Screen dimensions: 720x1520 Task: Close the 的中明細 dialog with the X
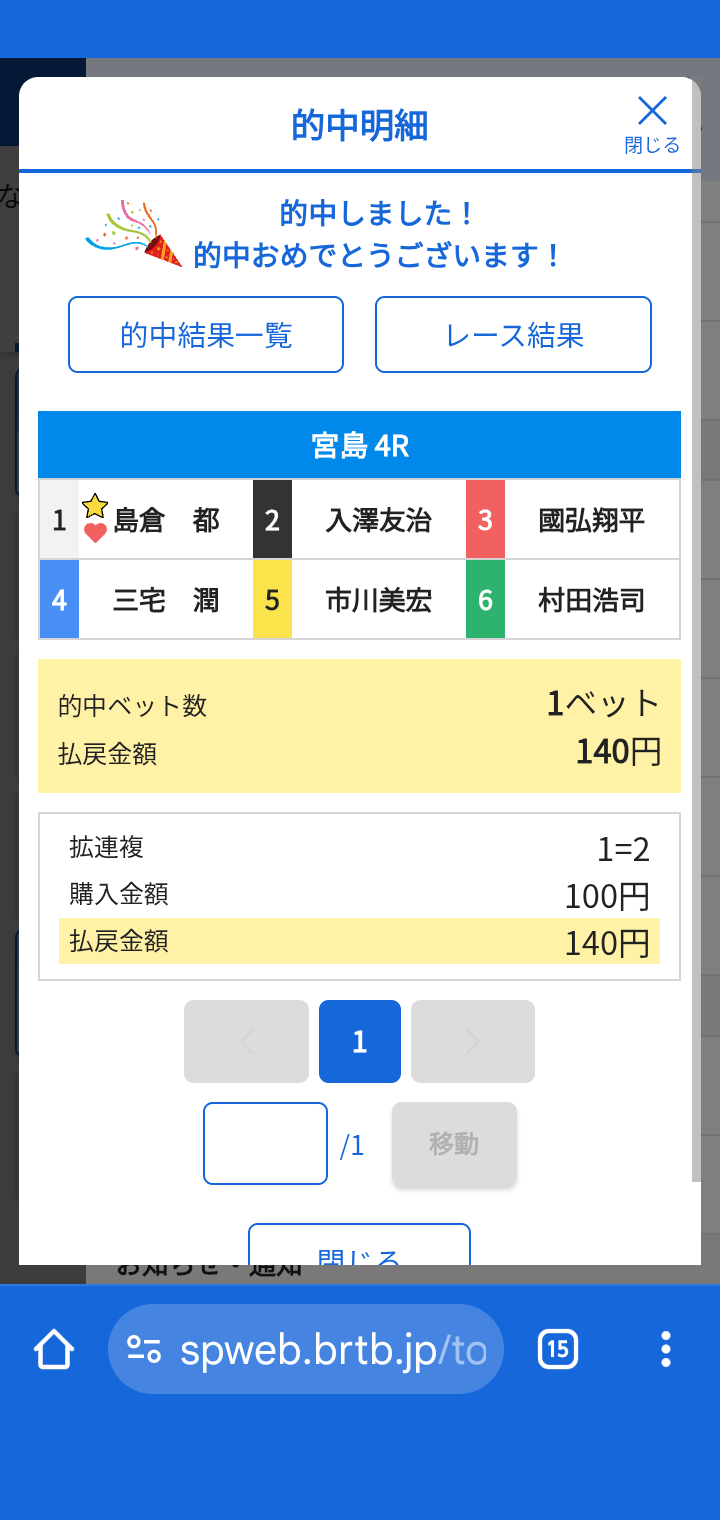(652, 123)
